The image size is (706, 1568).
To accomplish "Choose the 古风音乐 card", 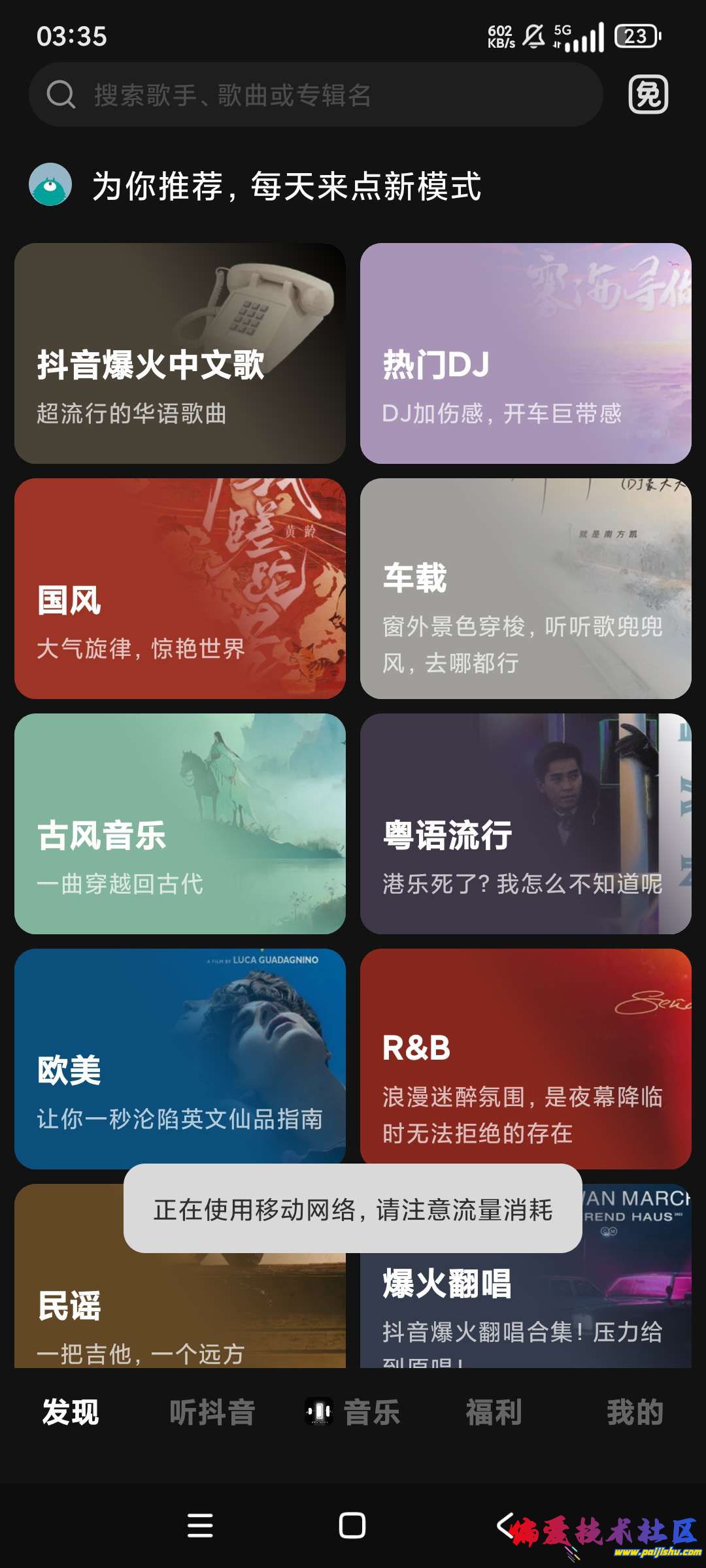I will (180, 824).
